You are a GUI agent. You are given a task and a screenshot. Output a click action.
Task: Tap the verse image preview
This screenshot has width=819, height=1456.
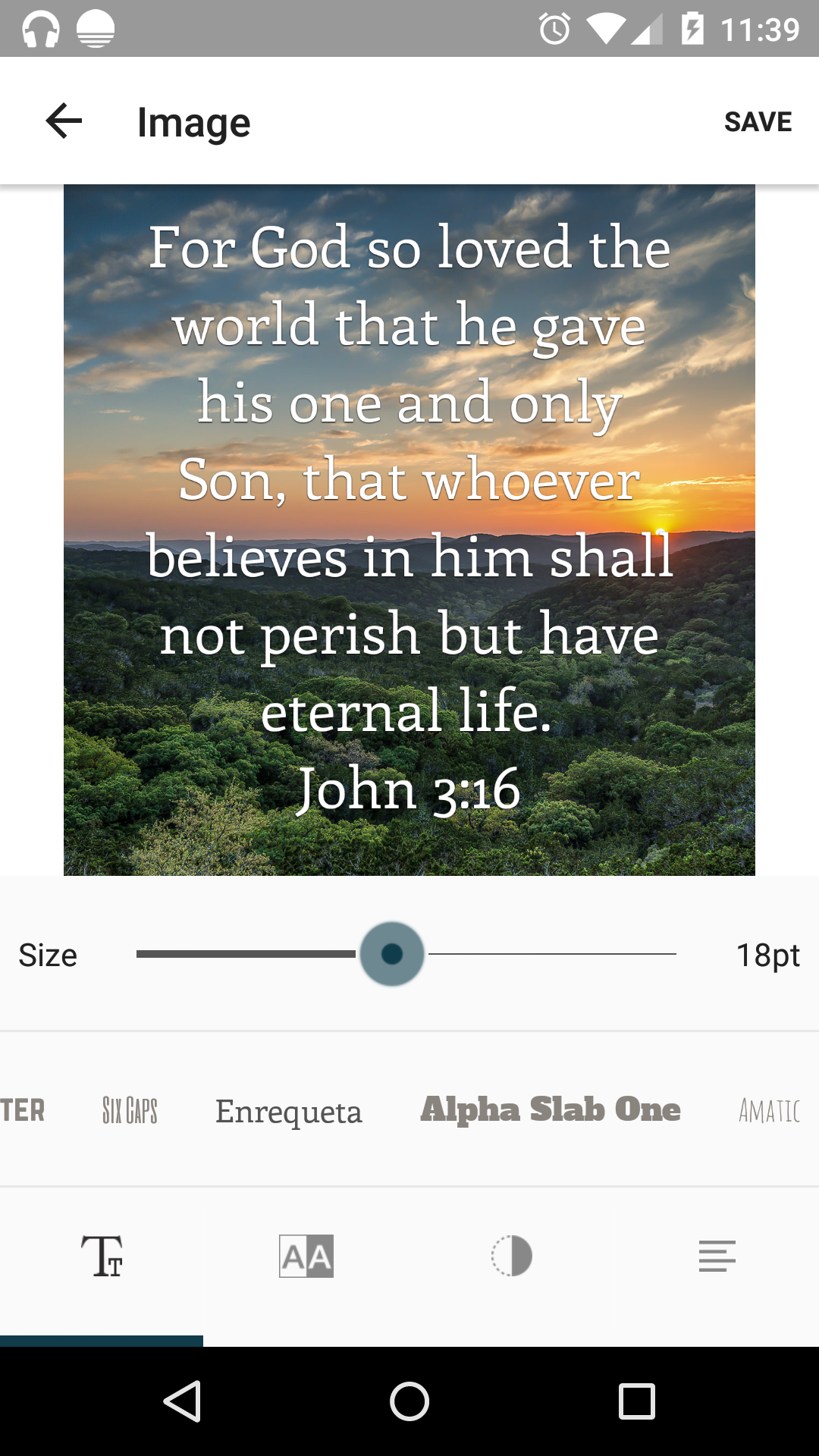point(409,529)
